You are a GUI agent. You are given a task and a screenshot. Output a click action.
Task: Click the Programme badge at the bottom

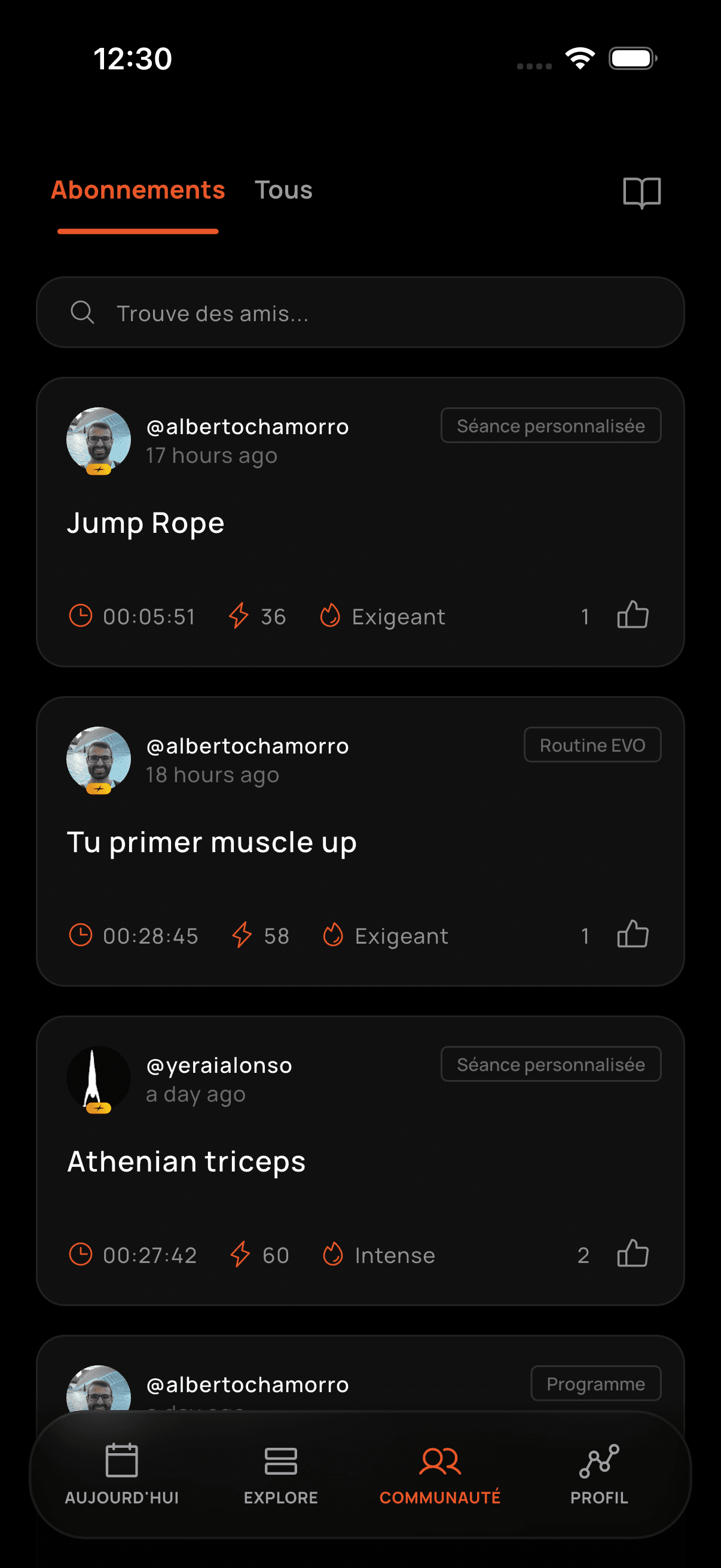point(595,1384)
